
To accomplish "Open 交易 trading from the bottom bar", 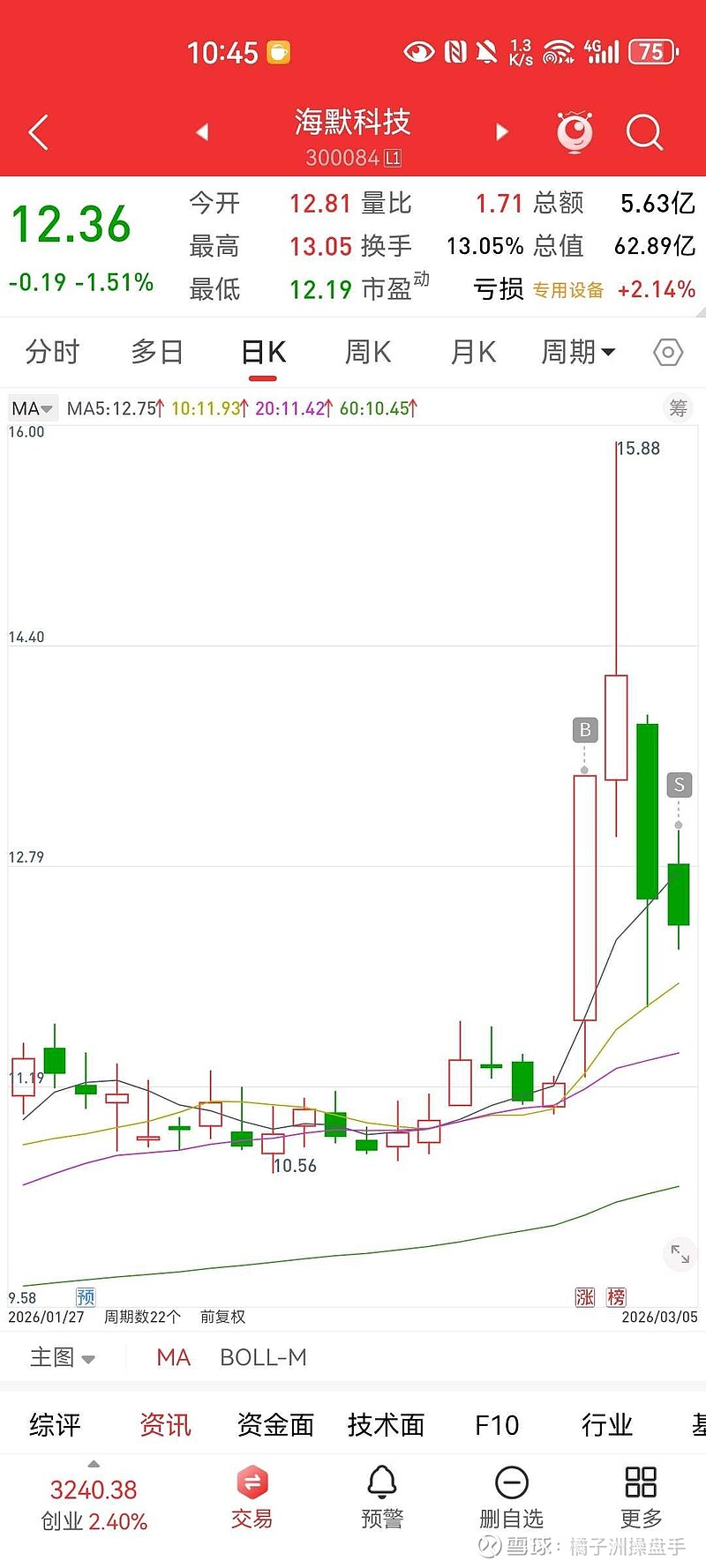I will [252, 1497].
